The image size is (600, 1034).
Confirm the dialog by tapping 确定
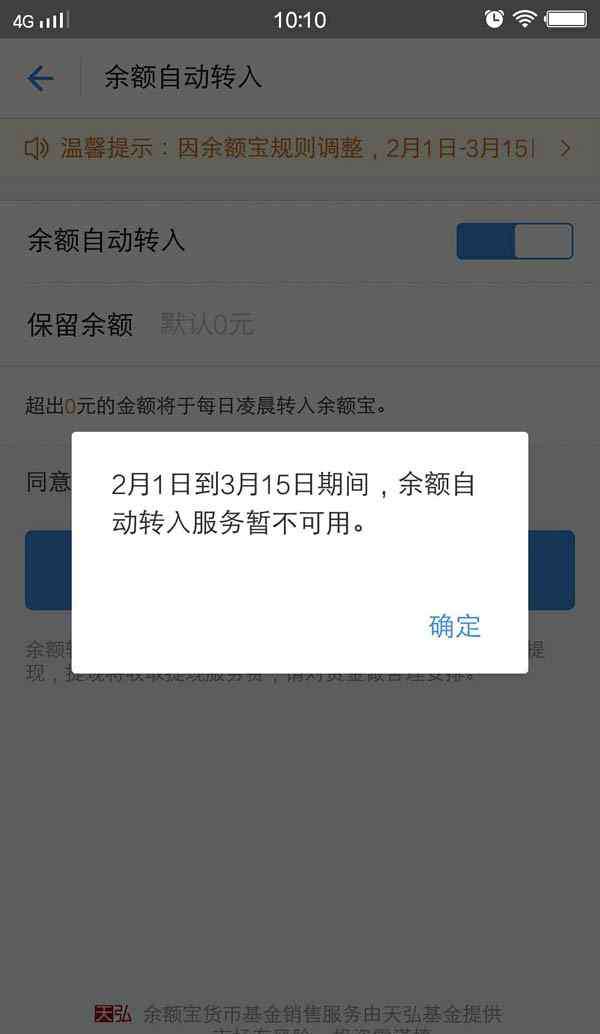tap(454, 626)
